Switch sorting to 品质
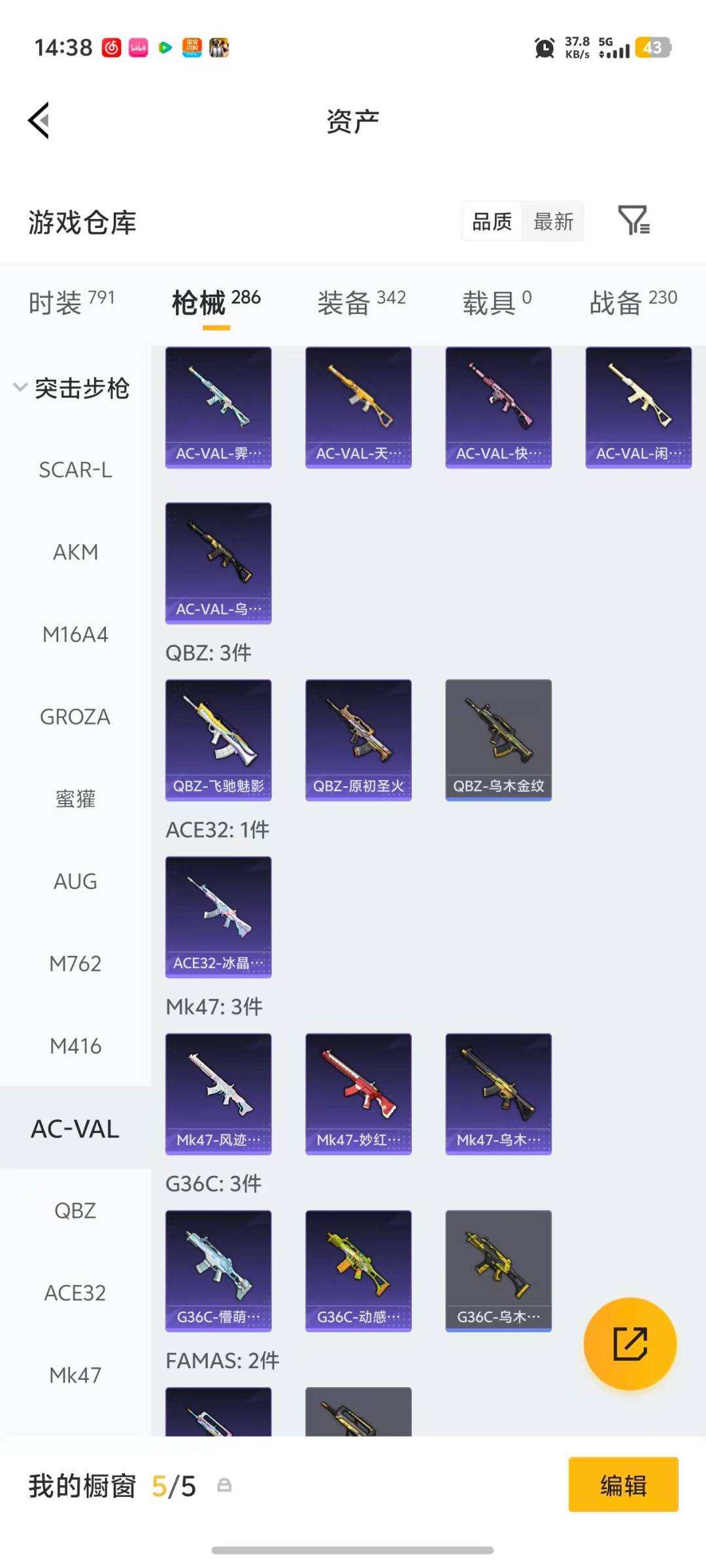The image size is (706, 1568). pos(492,222)
